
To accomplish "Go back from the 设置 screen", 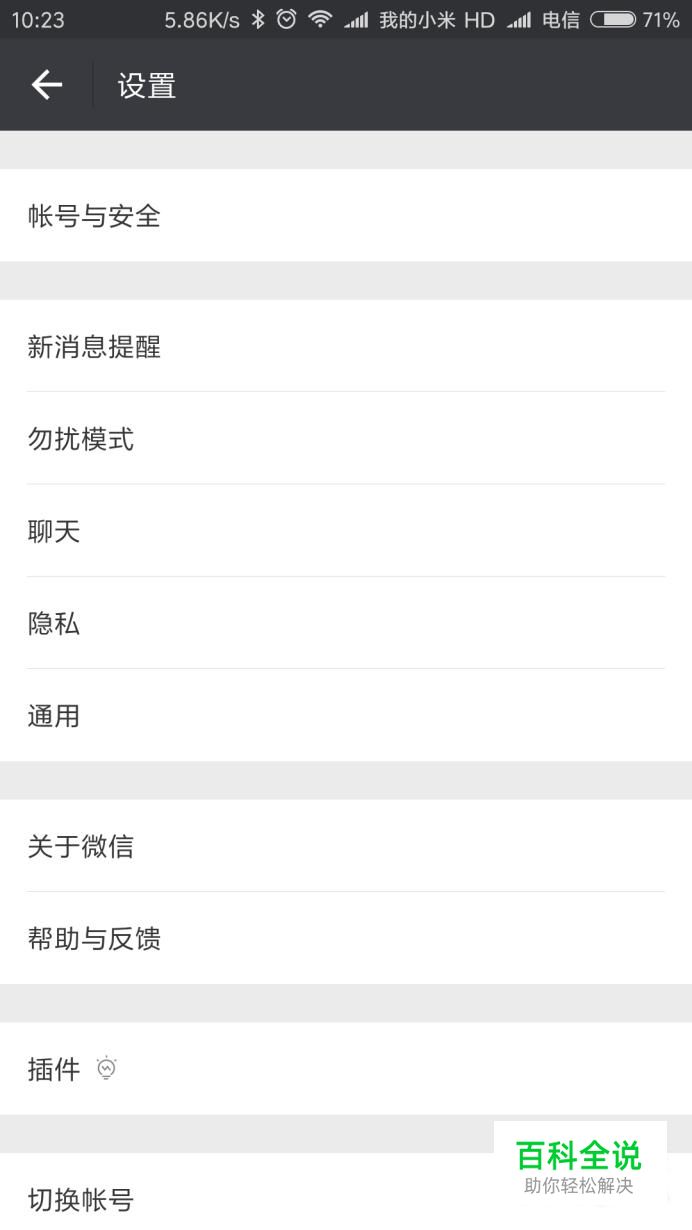I will click(47, 85).
